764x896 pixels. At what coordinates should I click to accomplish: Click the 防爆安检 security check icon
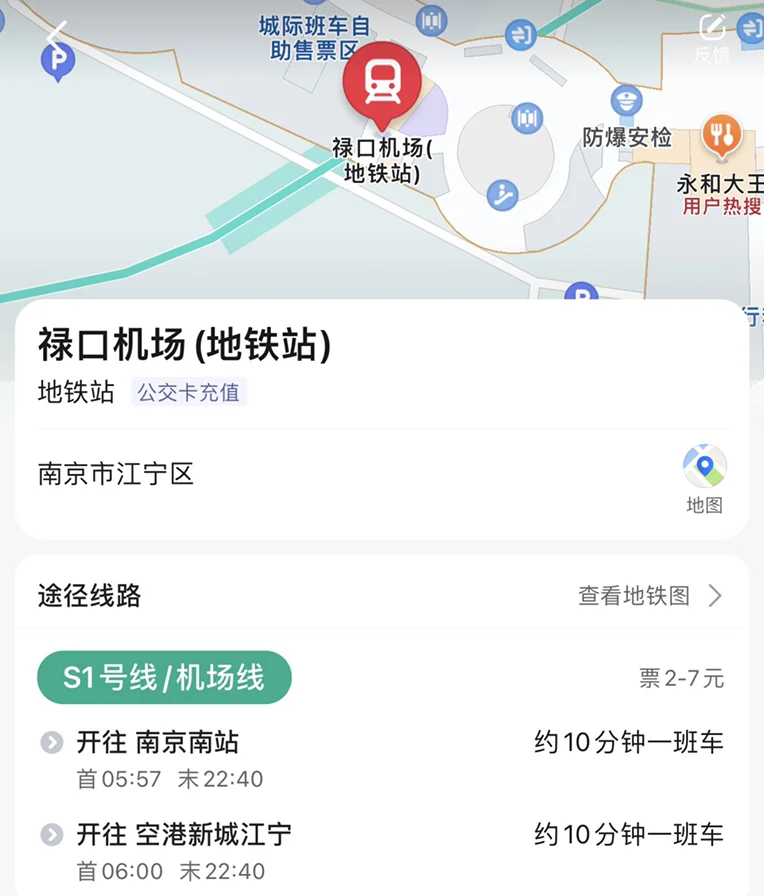point(627,100)
